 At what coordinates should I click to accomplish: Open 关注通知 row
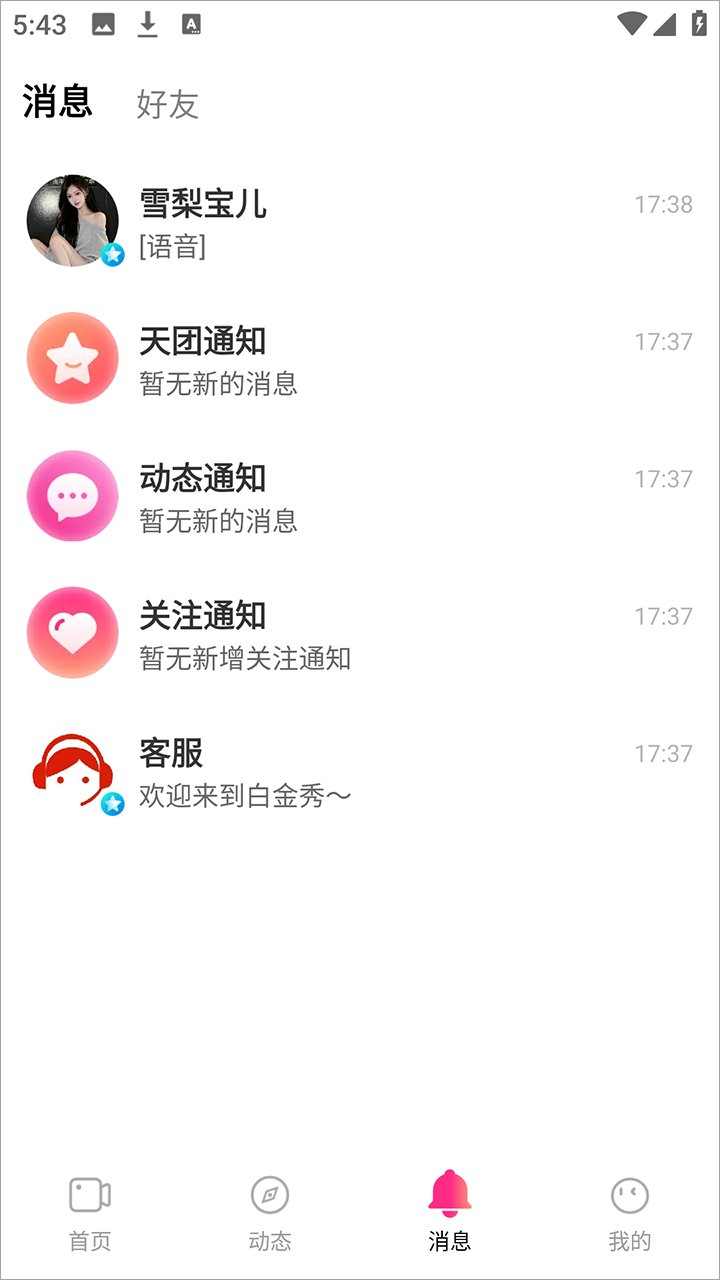(360, 634)
